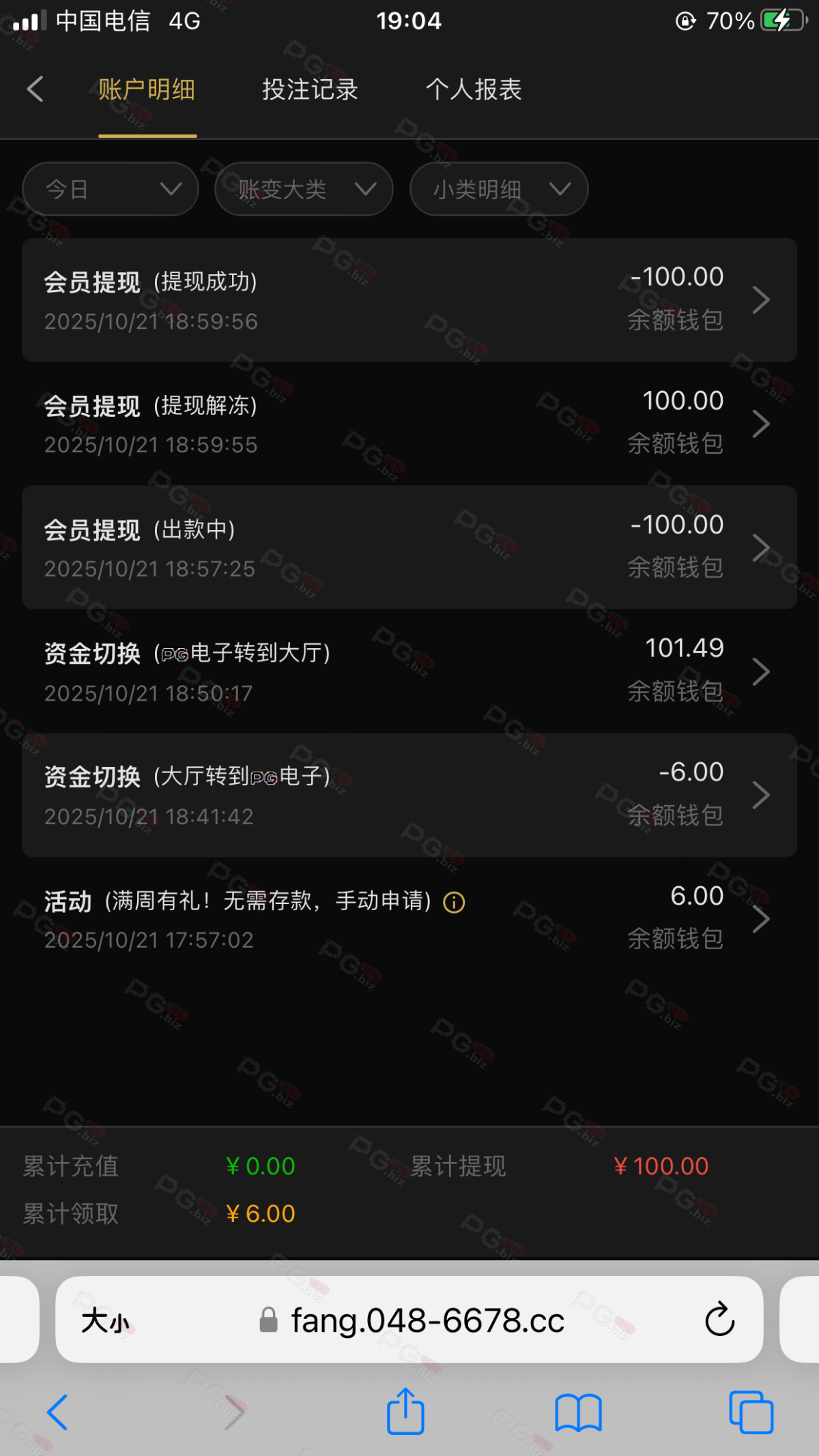Screen dimensions: 819x1456
Task: Open the 大小 text size menu
Action: (105, 1321)
